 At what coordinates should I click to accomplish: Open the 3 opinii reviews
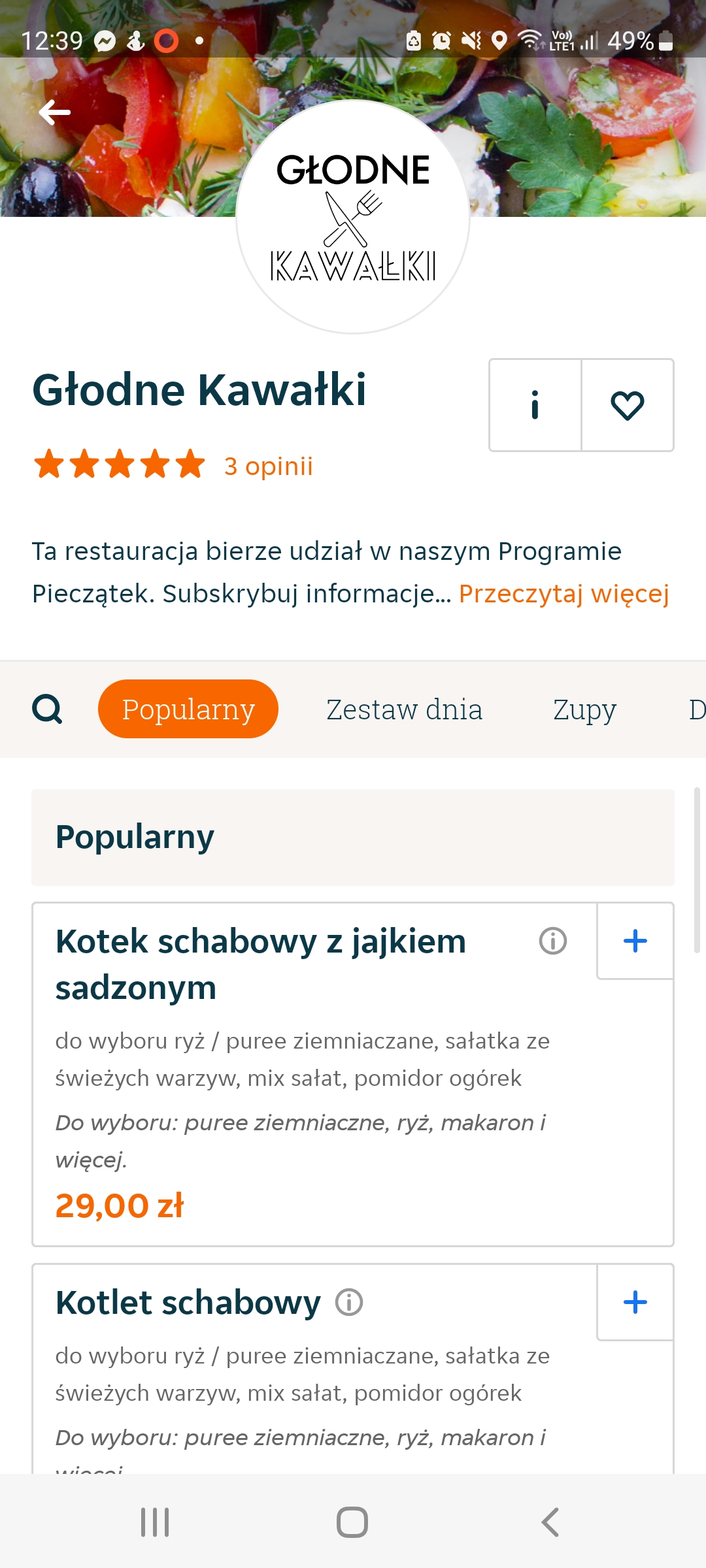[268, 466]
